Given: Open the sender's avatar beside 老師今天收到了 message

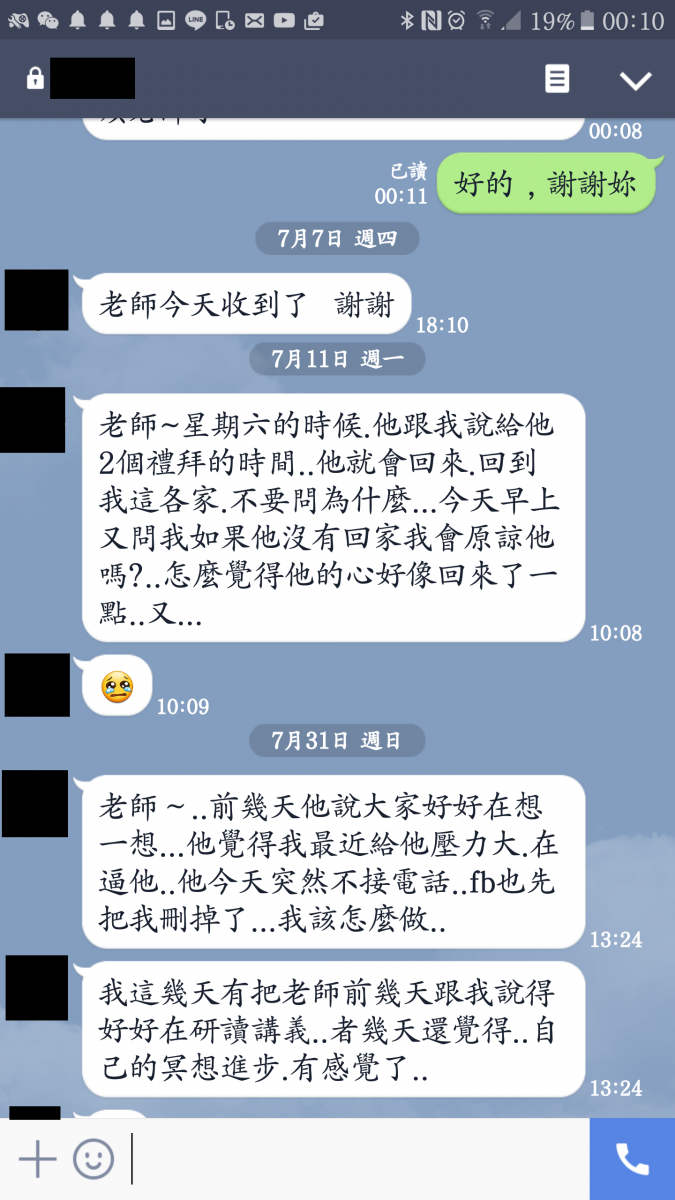Looking at the screenshot, I should [x=37, y=300].
